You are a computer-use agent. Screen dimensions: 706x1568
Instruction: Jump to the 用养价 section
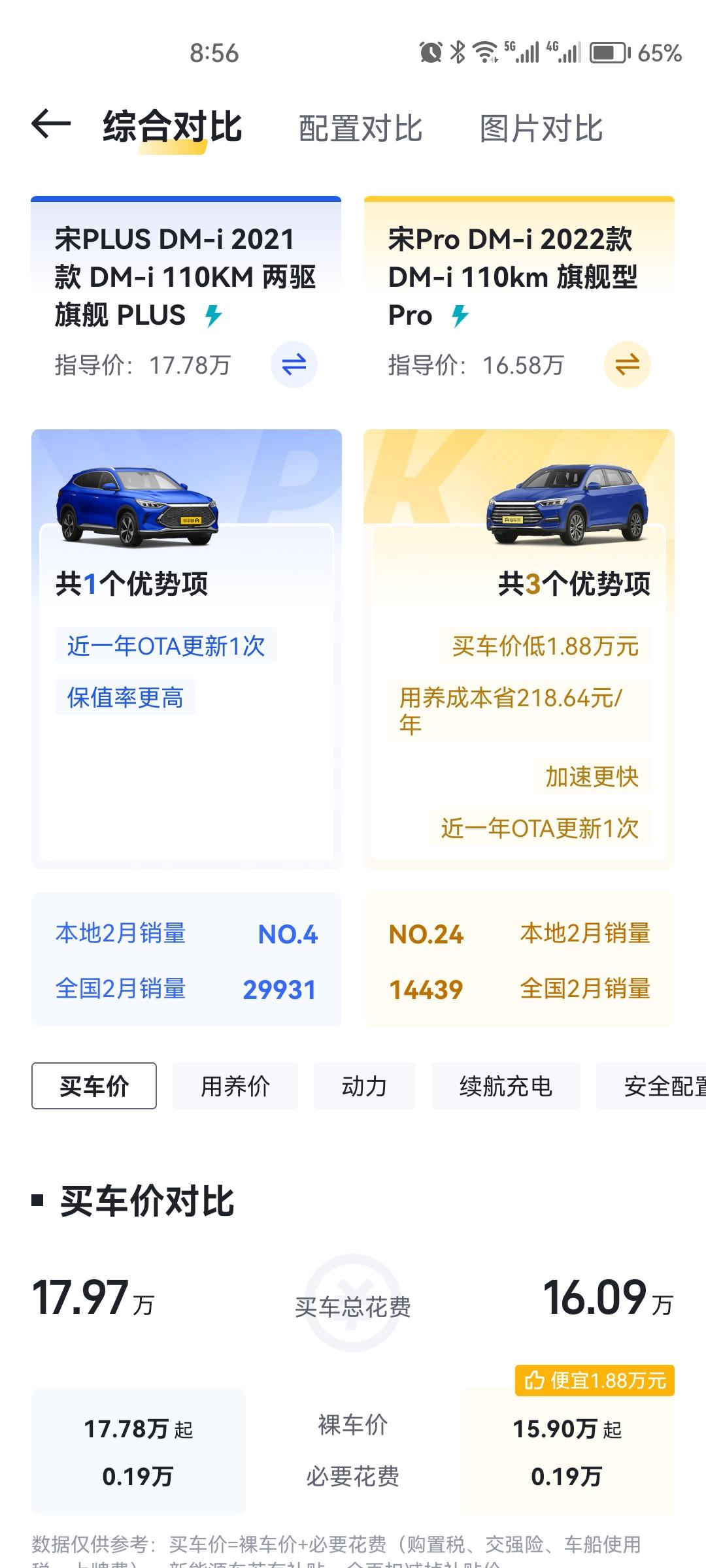[x=235, y=1086]
